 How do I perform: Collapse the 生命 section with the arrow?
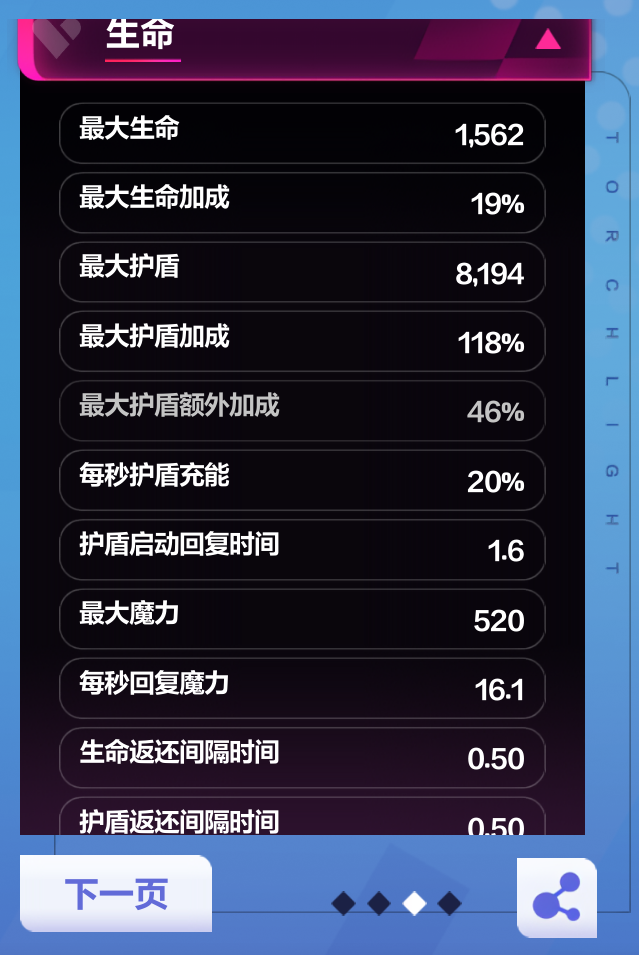(548, 40)
